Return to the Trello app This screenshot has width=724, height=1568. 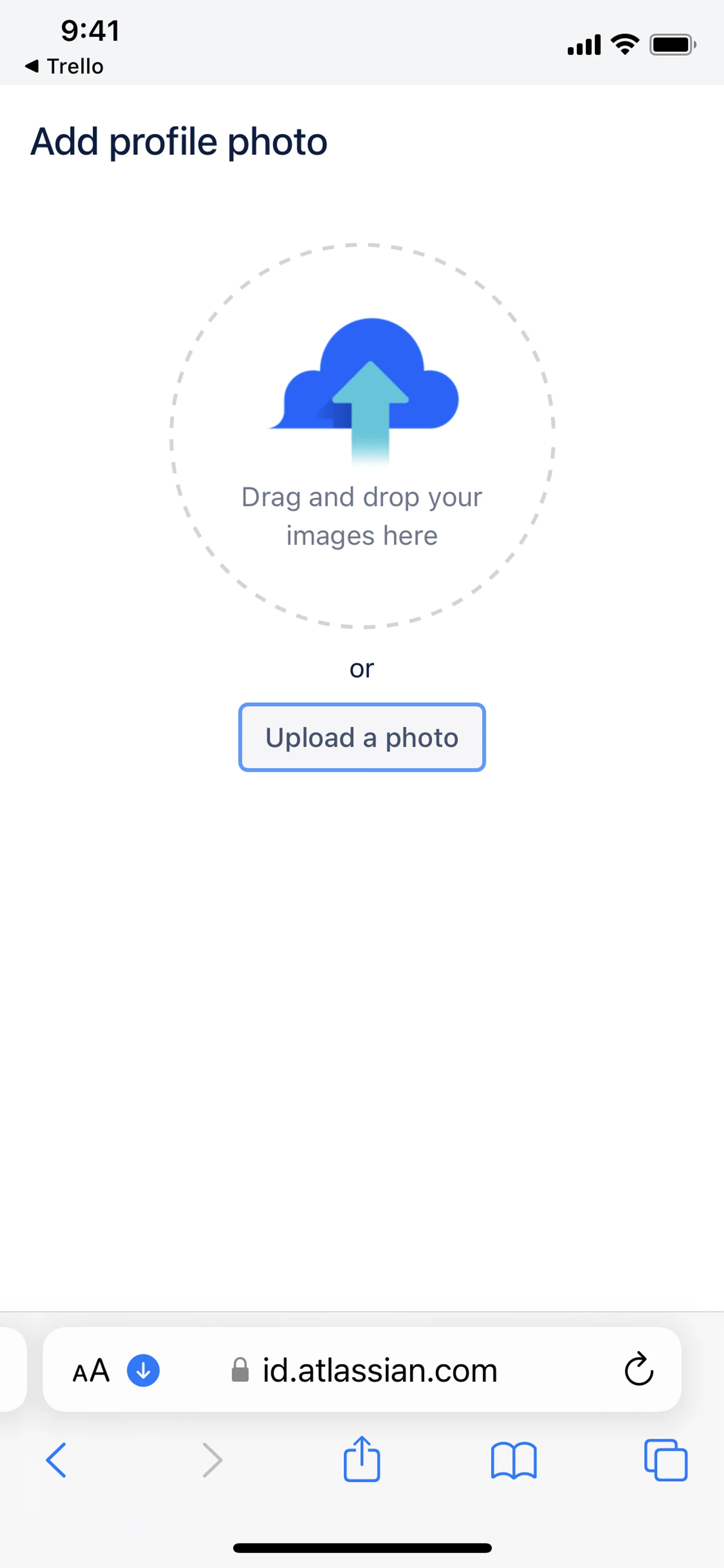click(64, 66)
